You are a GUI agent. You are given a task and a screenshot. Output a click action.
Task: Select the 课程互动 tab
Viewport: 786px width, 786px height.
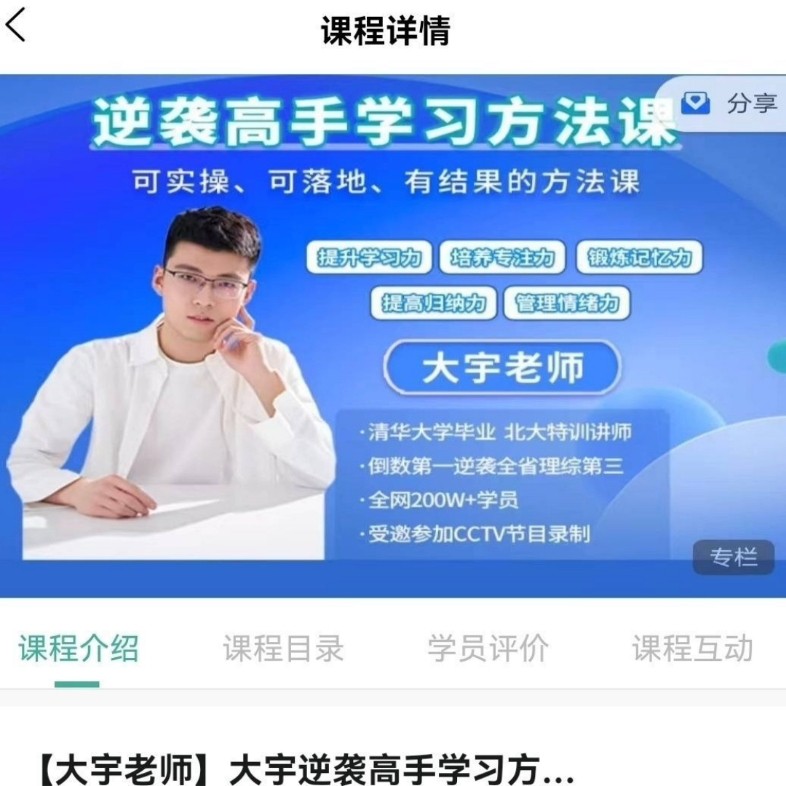pyautogui.click(x=692, y=649)
